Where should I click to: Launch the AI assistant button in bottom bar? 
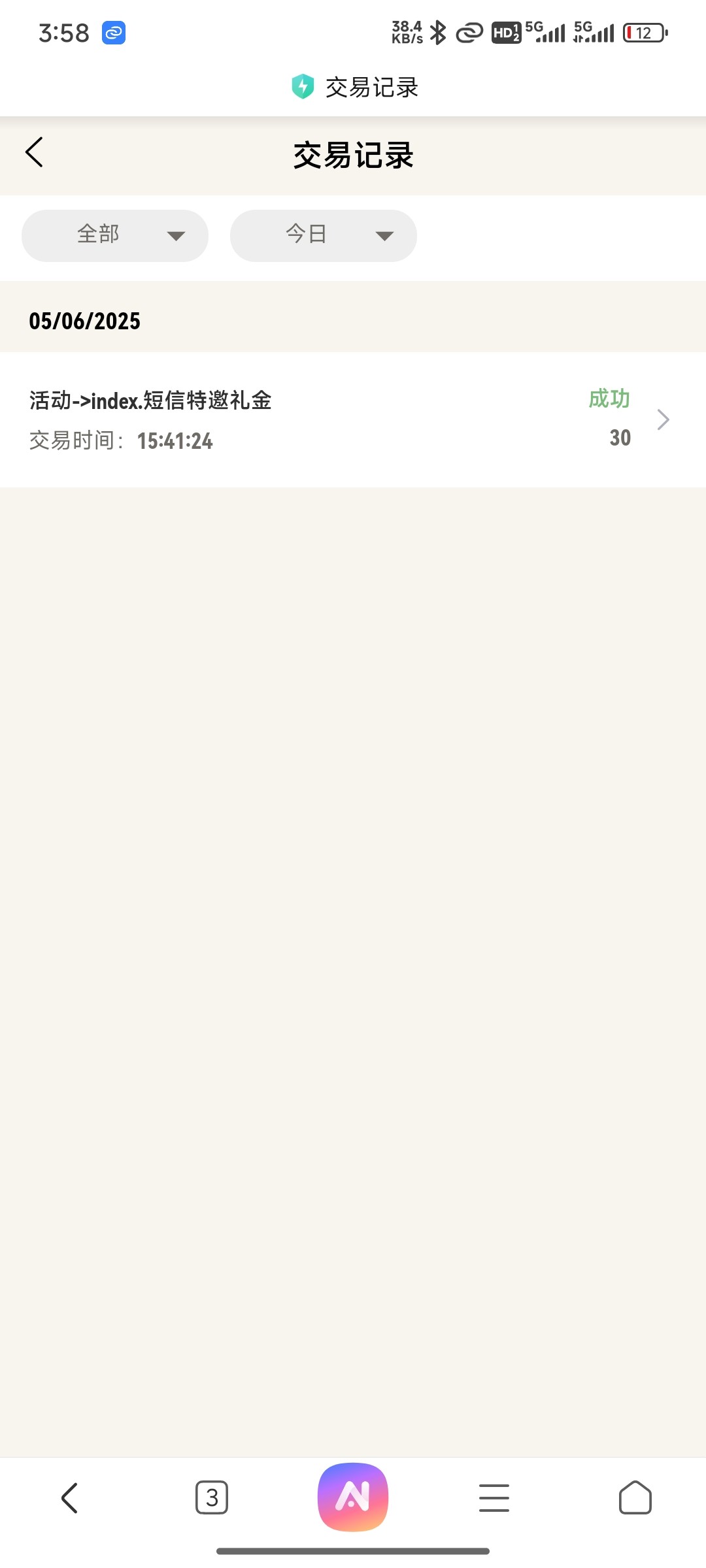[353, 1497]
